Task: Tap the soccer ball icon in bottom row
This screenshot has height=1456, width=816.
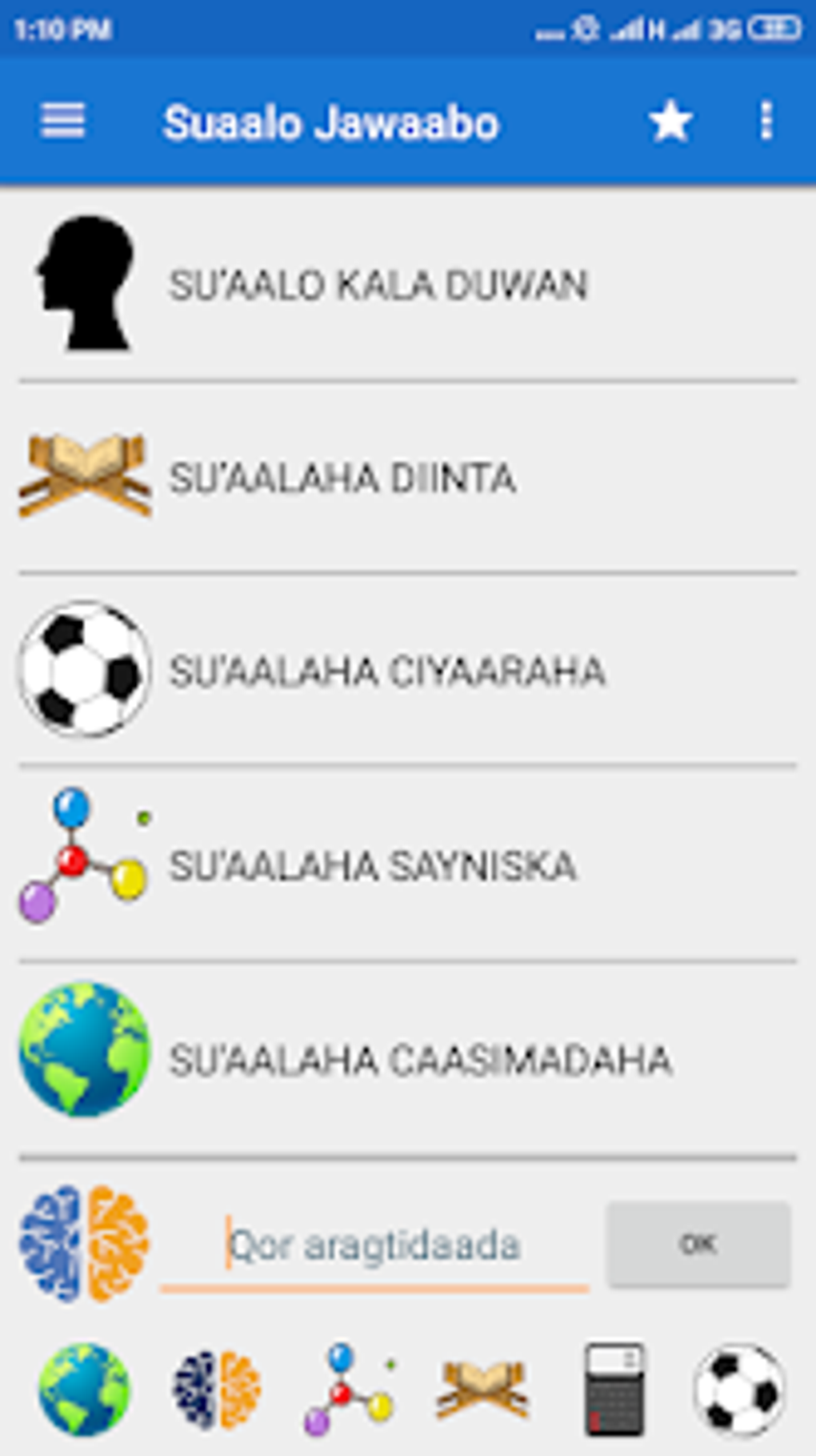Action: click(x=739, y=1390)
